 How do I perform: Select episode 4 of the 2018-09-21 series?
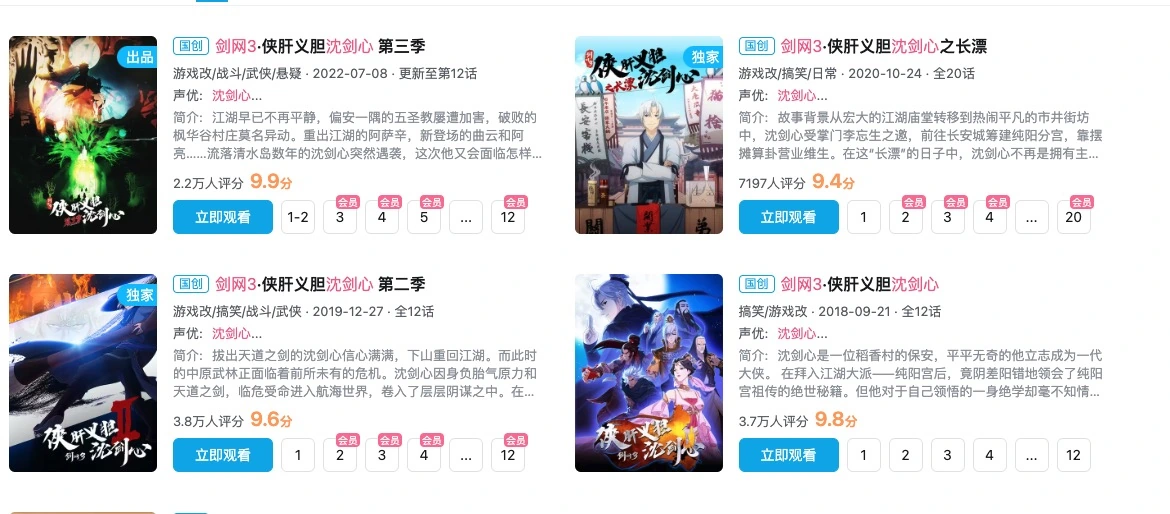point(990,455)
